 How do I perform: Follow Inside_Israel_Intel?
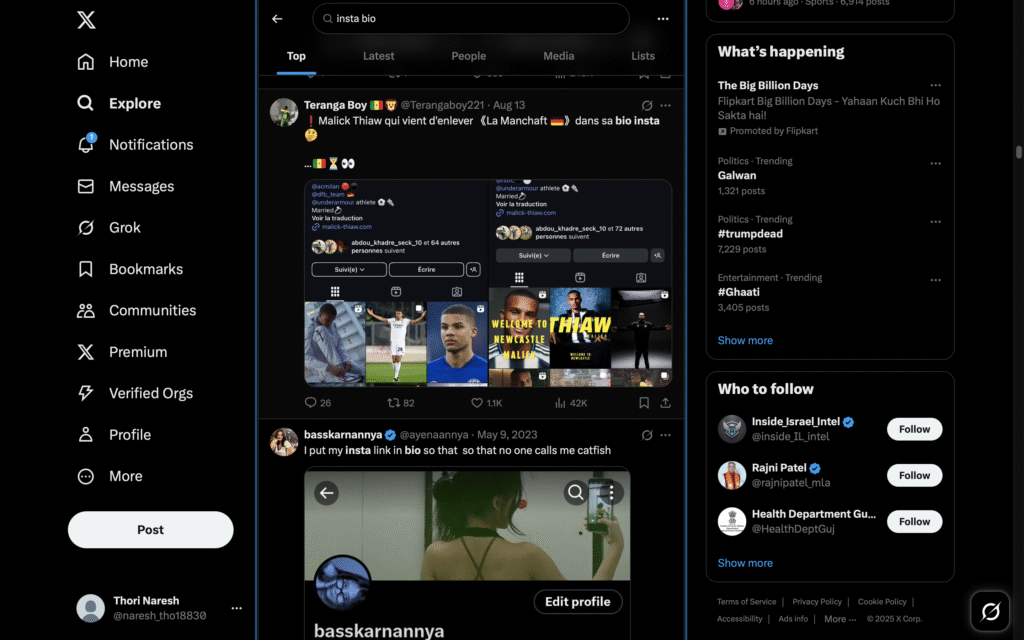(x=914, y=429)
